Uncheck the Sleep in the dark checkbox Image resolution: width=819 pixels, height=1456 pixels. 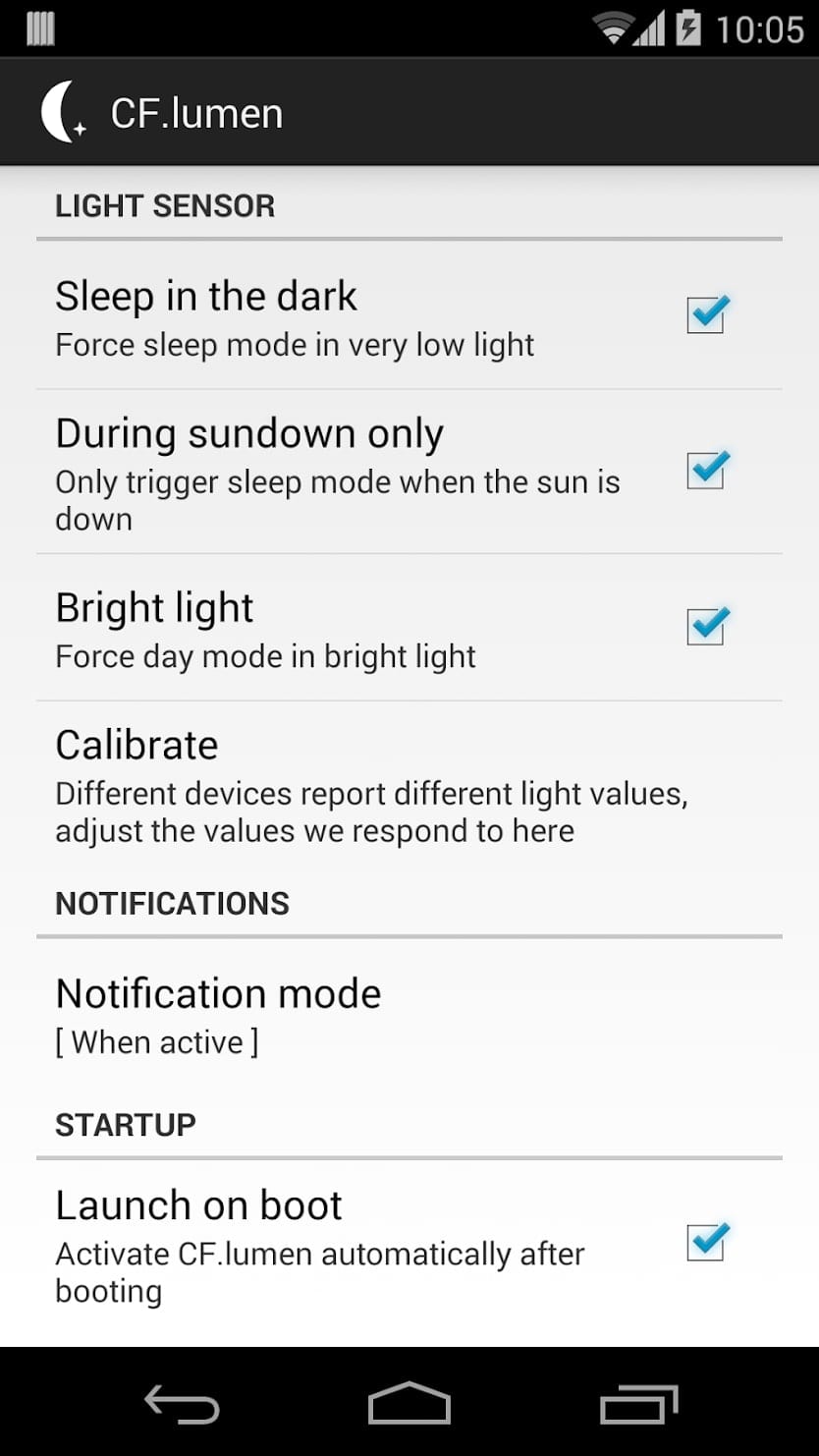point(706,314)
